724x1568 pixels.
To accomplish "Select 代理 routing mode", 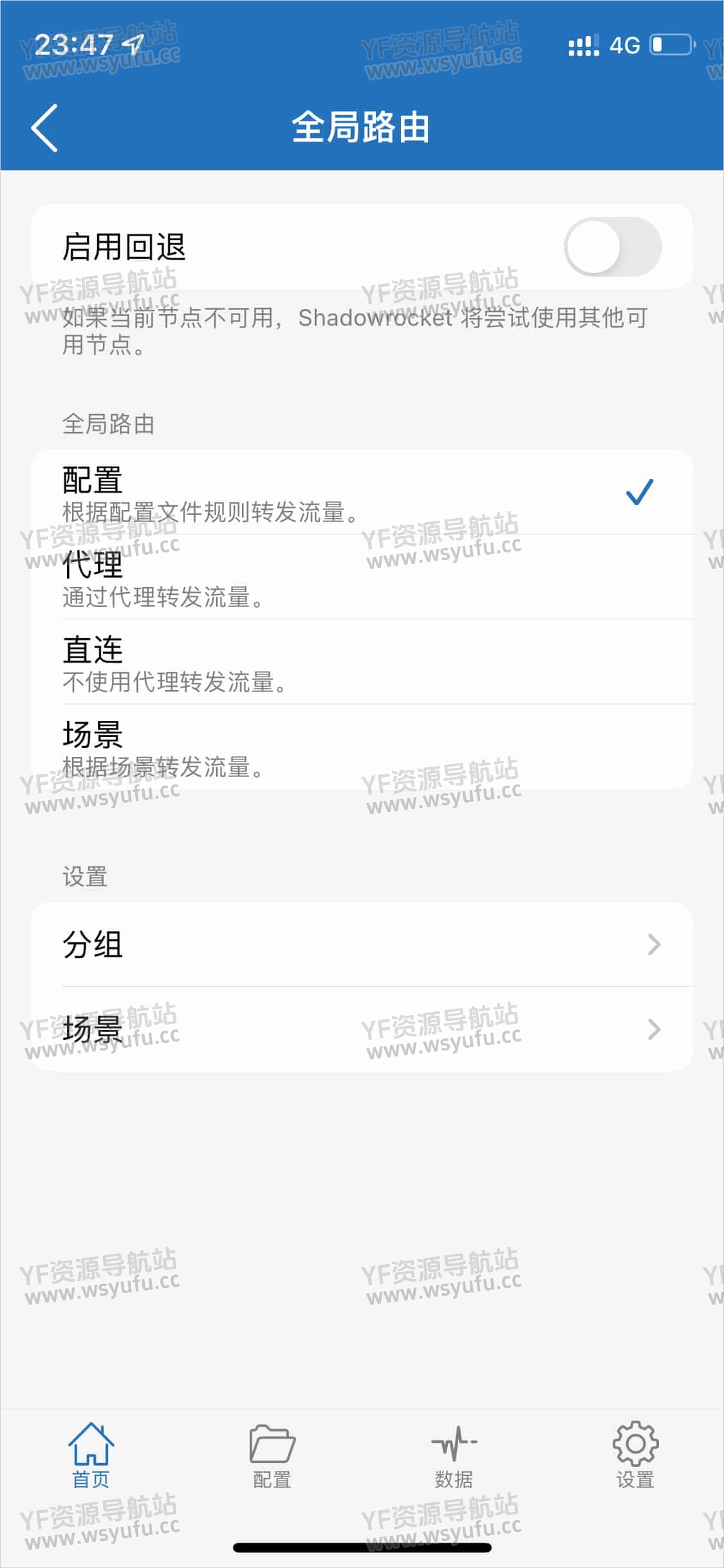I will (x=360, y=577).
